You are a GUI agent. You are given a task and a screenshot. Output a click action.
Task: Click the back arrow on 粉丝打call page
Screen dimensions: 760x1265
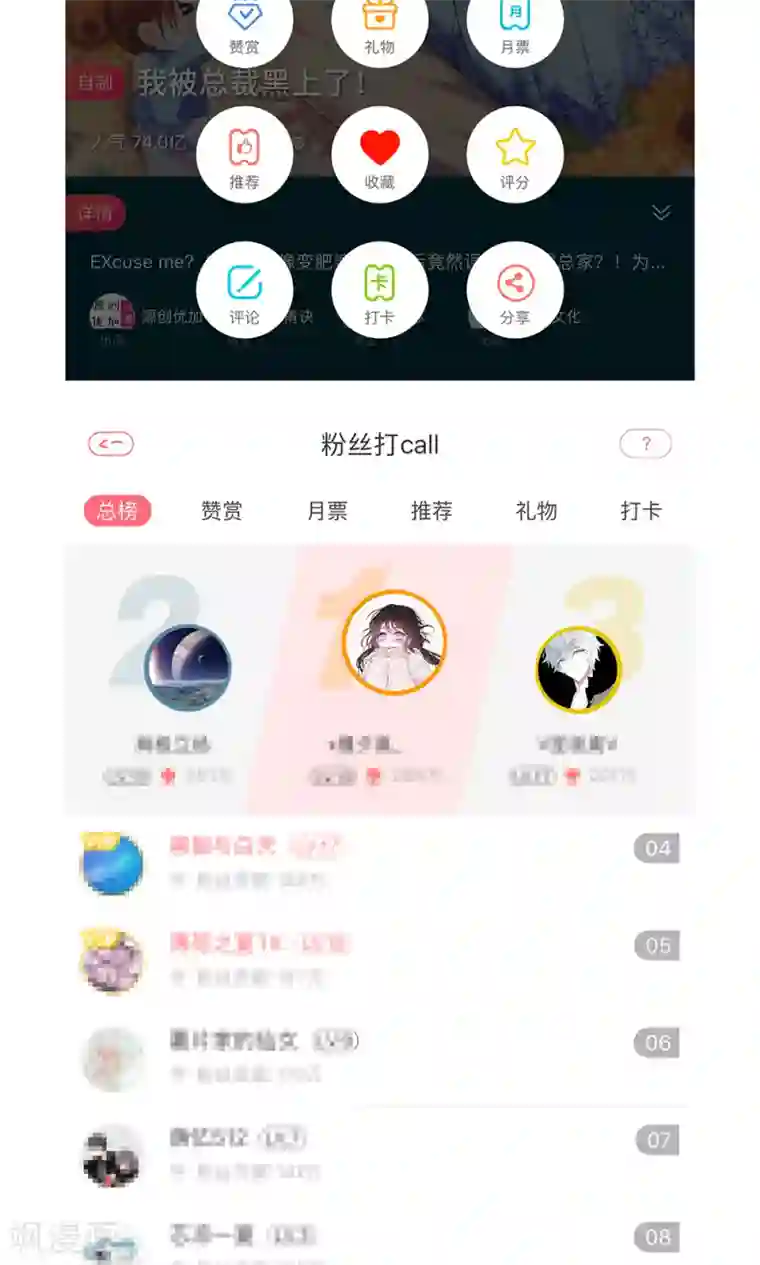(110, 444)
